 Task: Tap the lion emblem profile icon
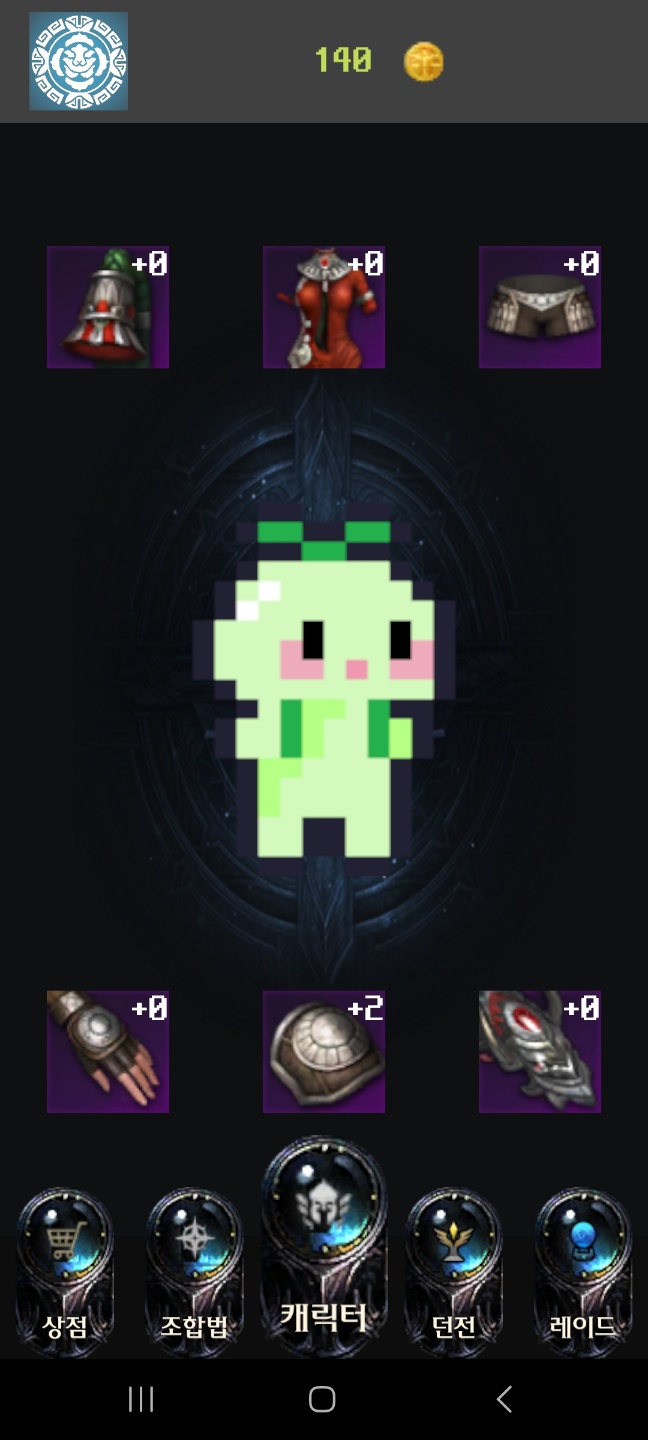point(78,61)
